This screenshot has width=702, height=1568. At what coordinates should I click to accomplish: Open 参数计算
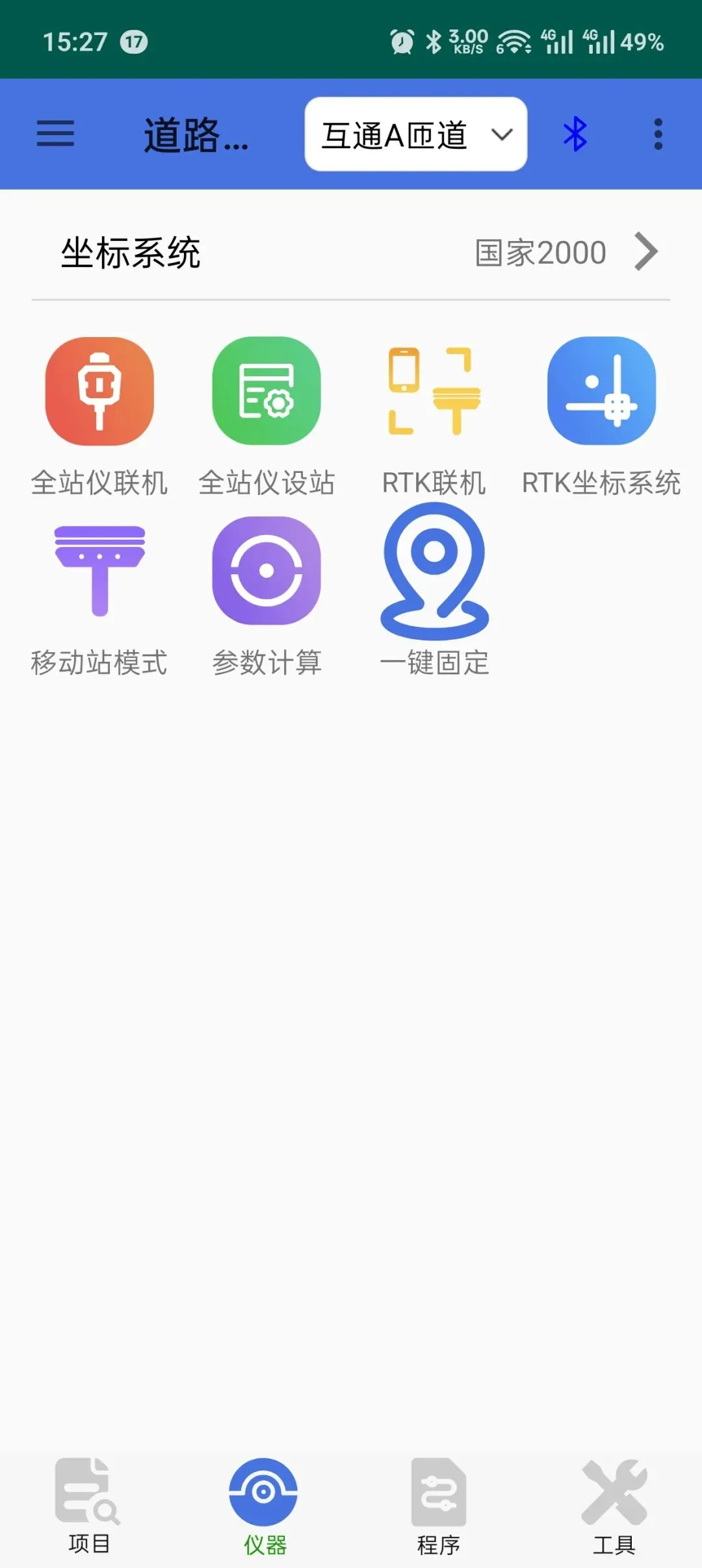click(266, 596)
